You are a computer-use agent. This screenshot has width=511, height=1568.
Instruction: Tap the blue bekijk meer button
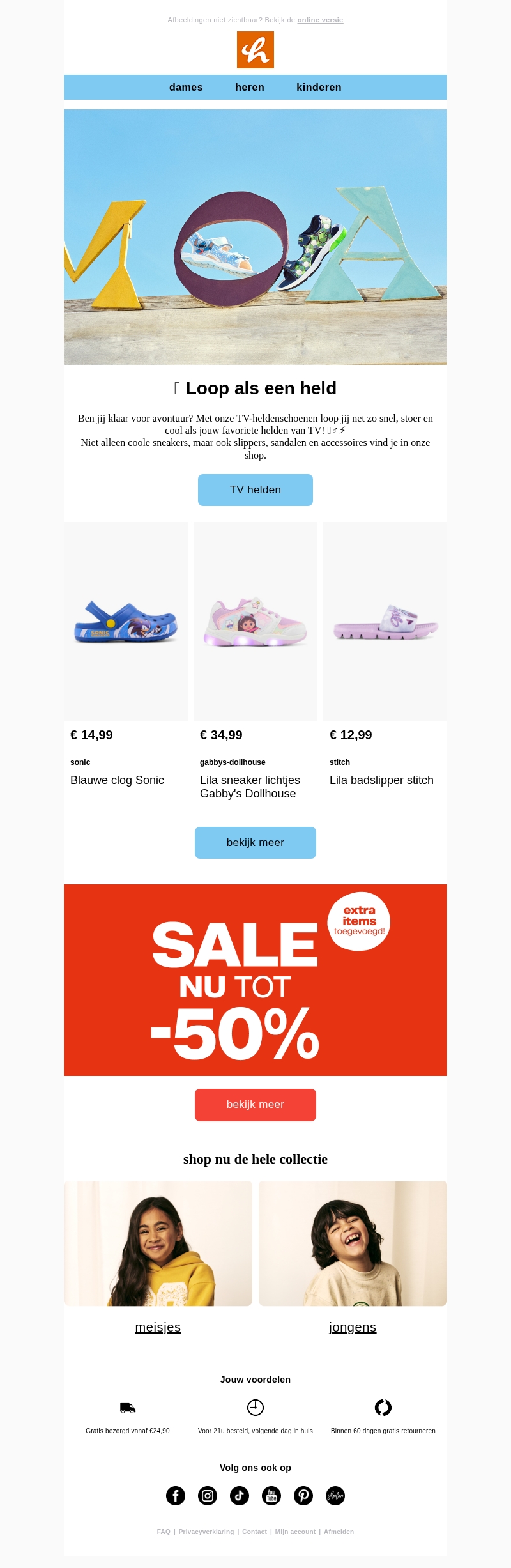(256, 843)
